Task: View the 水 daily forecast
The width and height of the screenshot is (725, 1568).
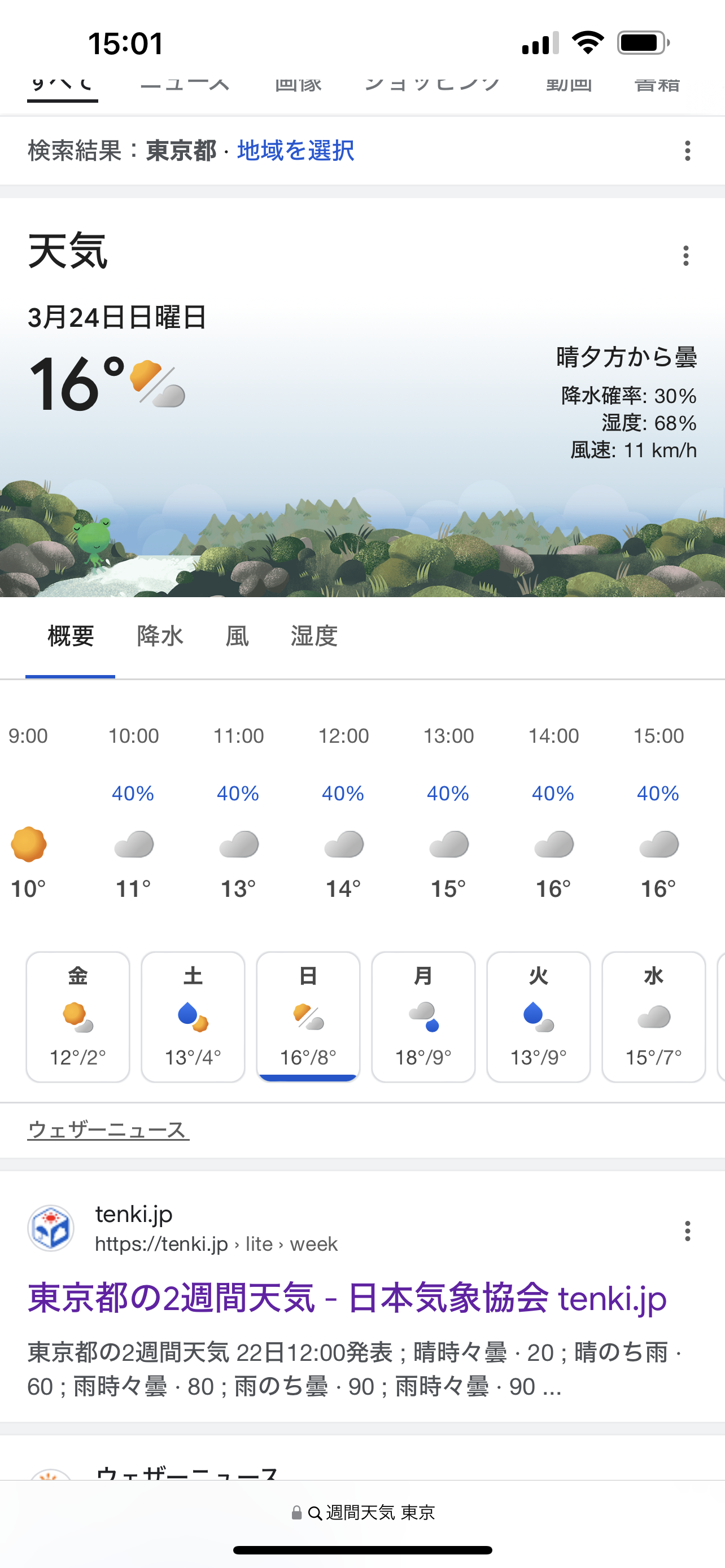Action: coord(653,1017)
